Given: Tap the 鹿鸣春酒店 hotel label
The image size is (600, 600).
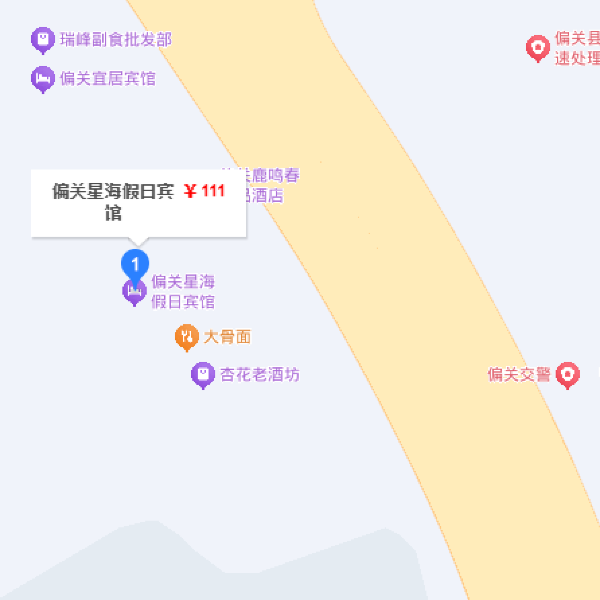Looking at the screenshot, I should tap(266, 185).
